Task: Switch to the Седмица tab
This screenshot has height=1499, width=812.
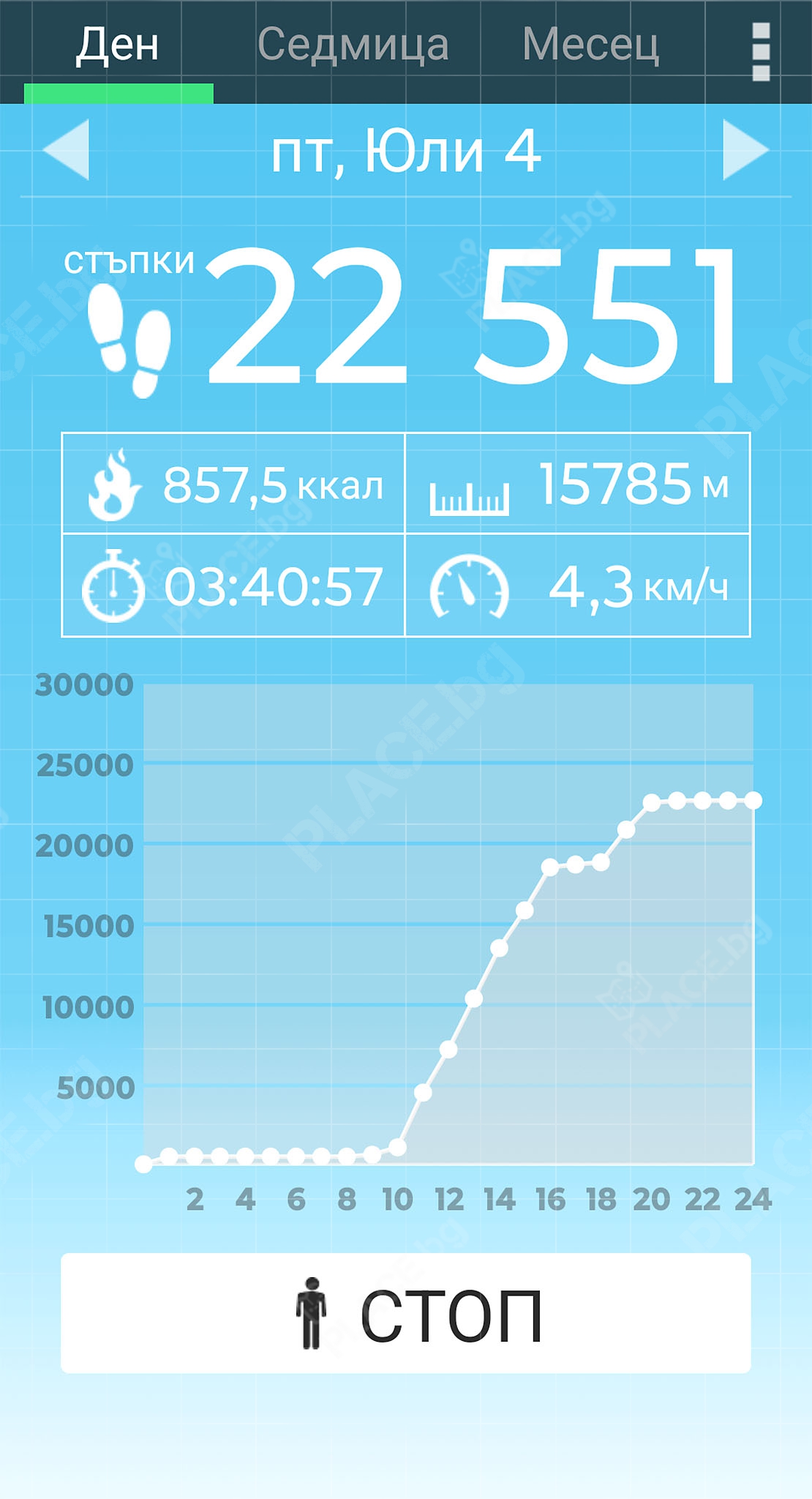Action: point(353,46)
